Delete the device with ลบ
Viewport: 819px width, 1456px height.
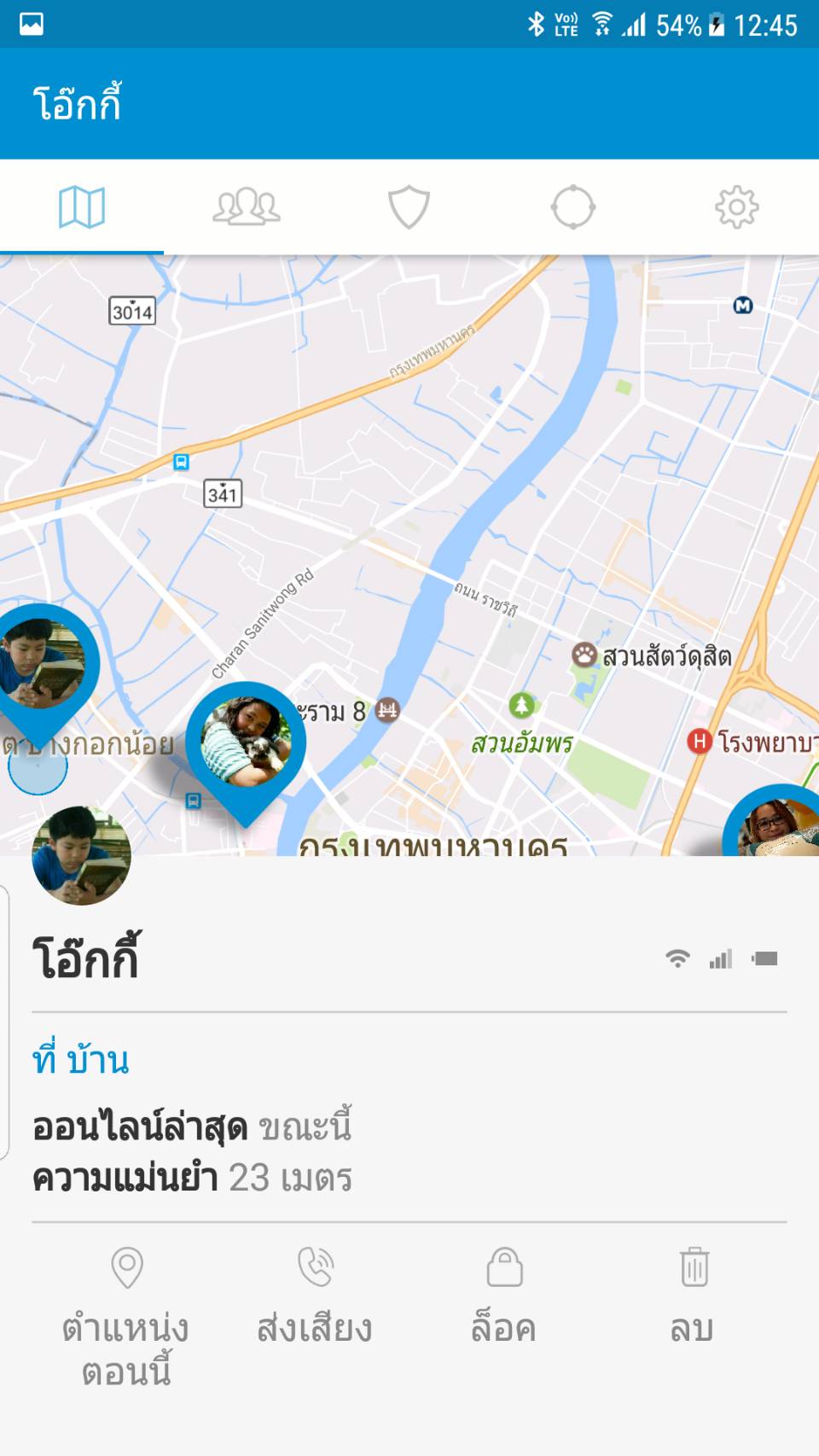tap(693, 1297)
